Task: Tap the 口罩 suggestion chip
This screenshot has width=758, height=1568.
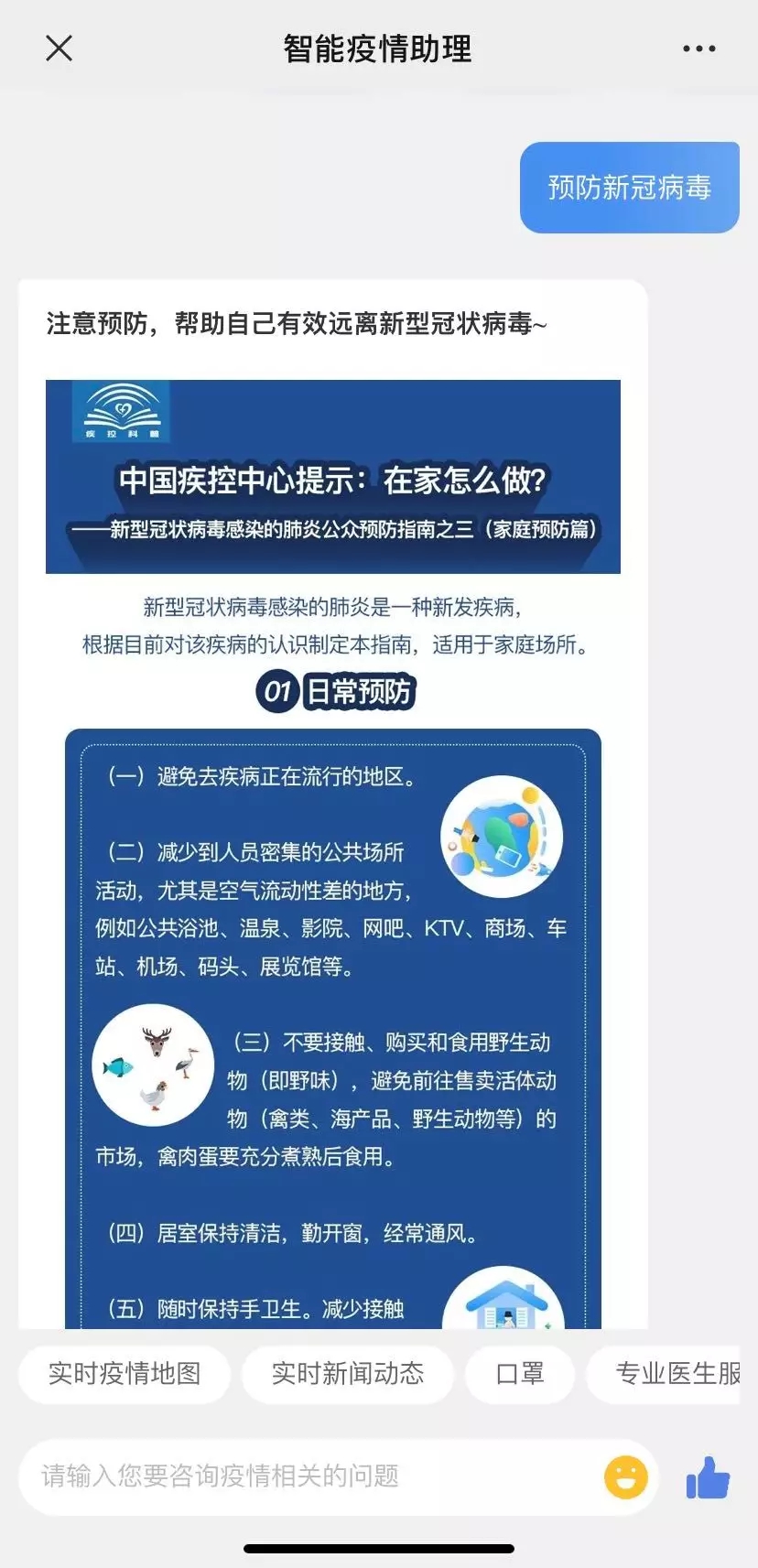Action: (520, 1373)
